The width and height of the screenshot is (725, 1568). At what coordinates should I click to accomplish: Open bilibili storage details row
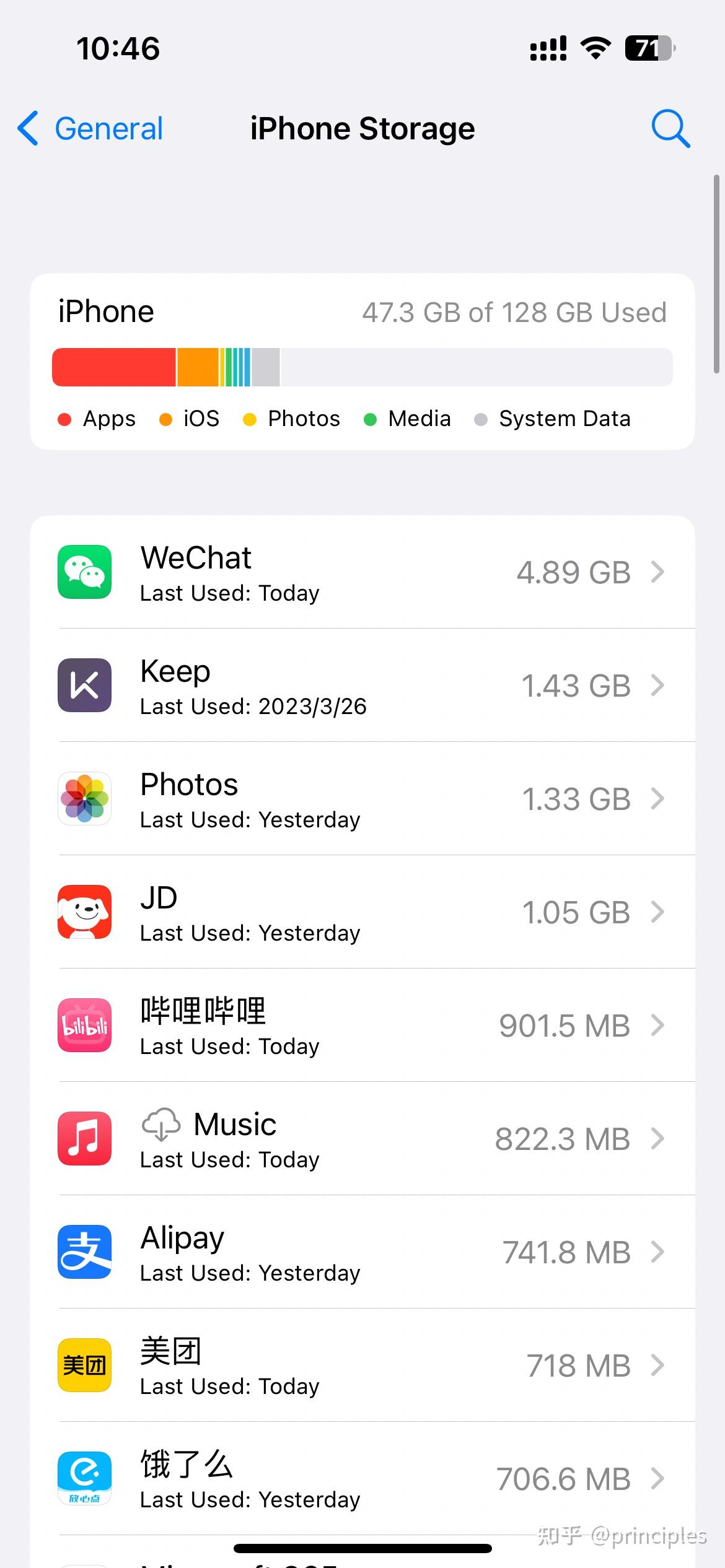click(x=362, y=1026)
